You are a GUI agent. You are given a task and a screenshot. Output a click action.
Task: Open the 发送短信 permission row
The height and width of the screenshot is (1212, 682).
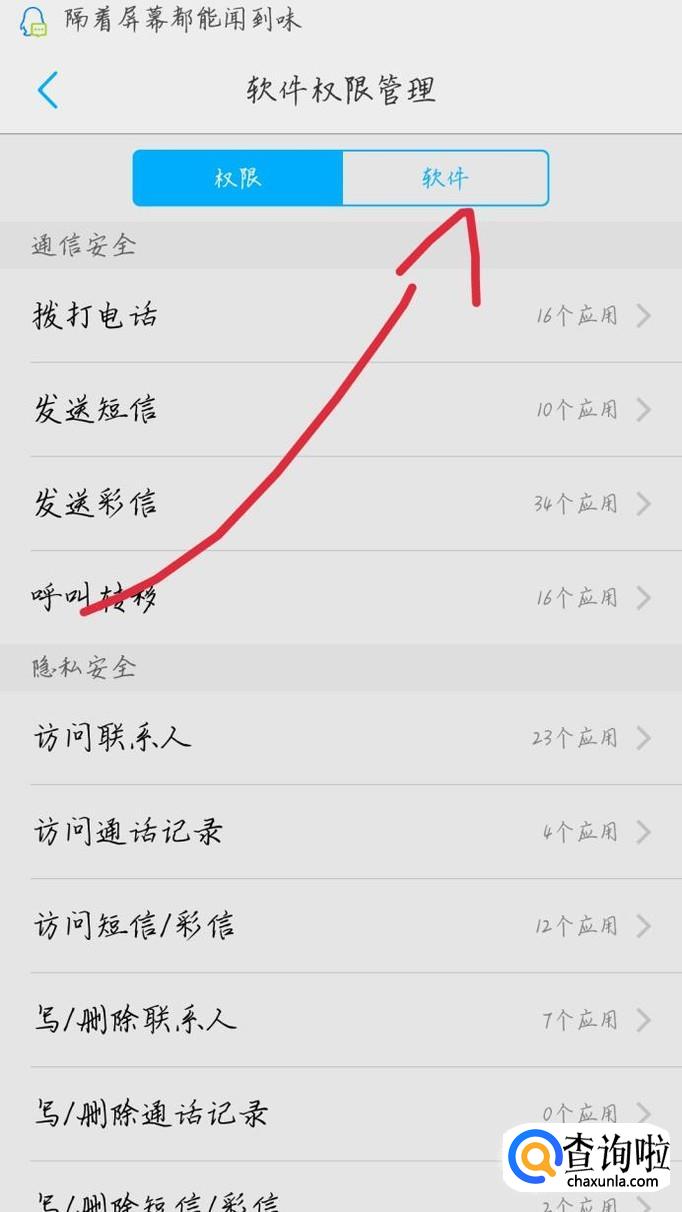341,410
